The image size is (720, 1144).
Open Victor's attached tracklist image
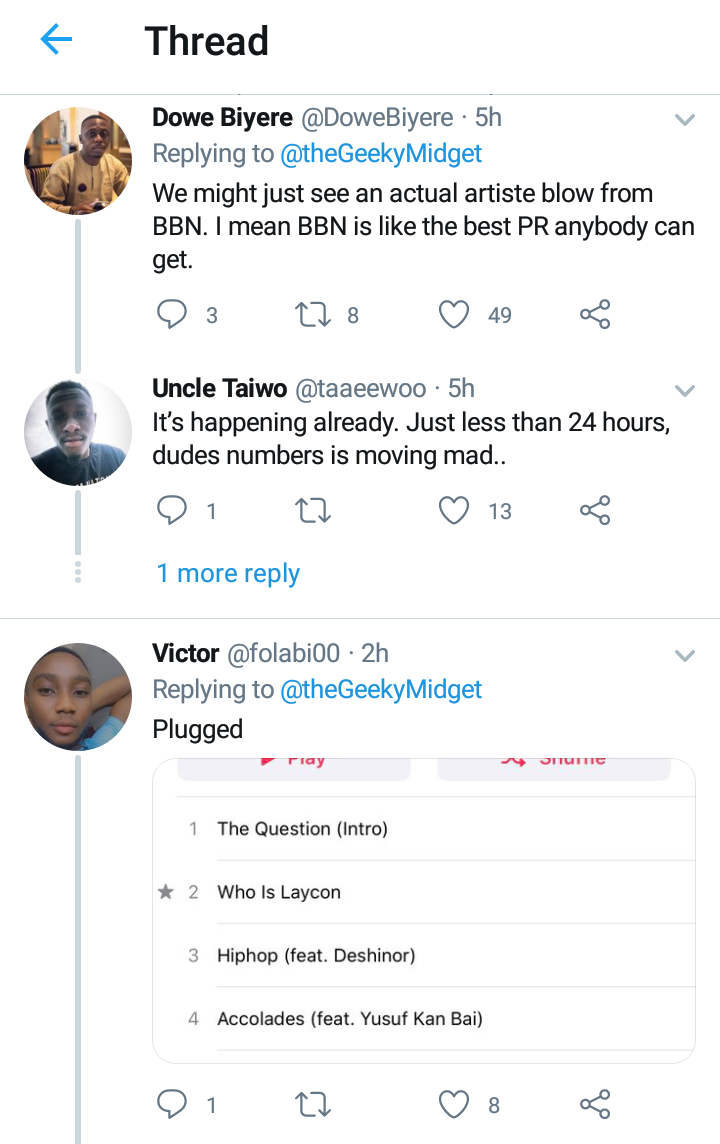pyautogui.click(x=423, y=910)
